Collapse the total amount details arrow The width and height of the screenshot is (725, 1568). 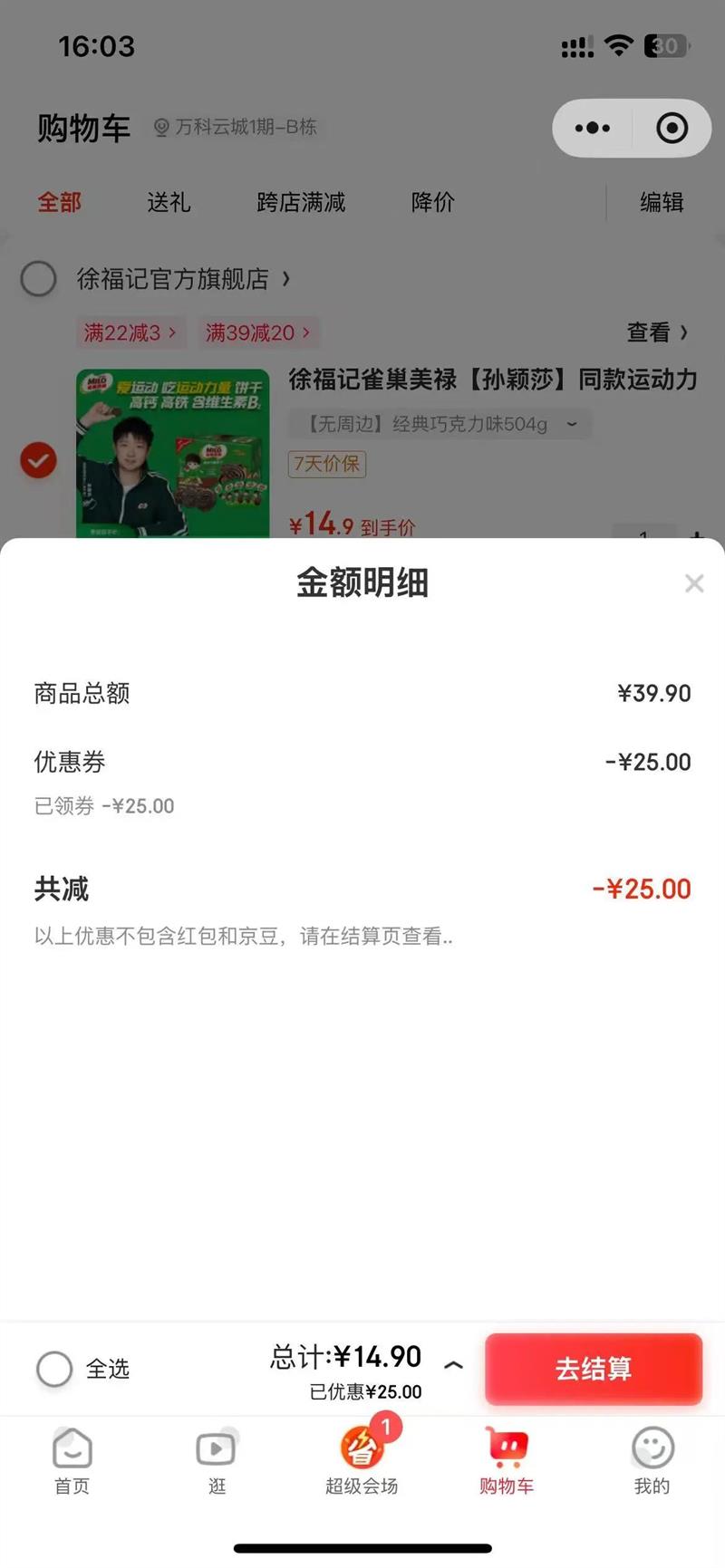pyautogui.click(x=454, y=1364)
